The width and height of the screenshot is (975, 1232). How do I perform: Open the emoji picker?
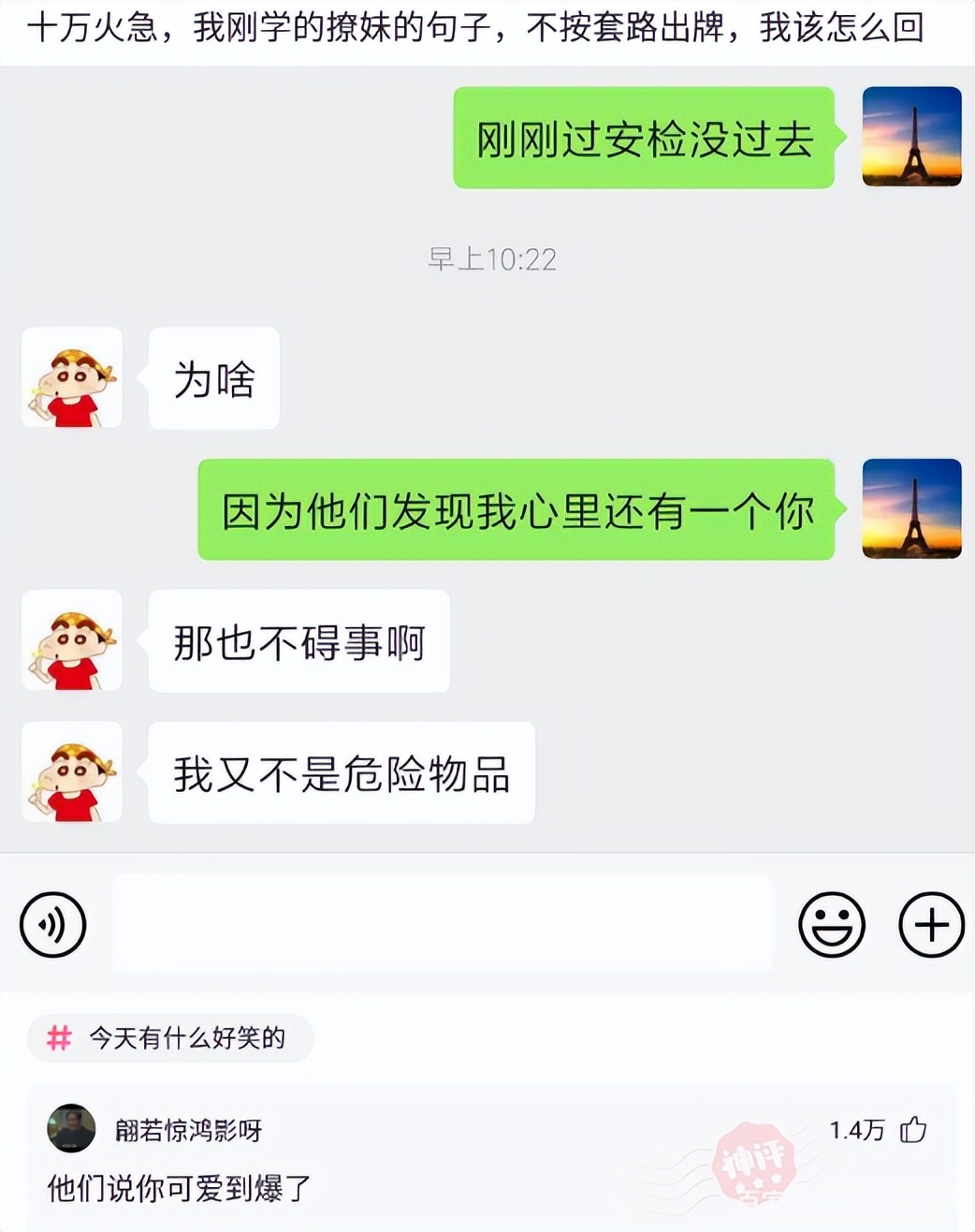[x=832, y=924]
